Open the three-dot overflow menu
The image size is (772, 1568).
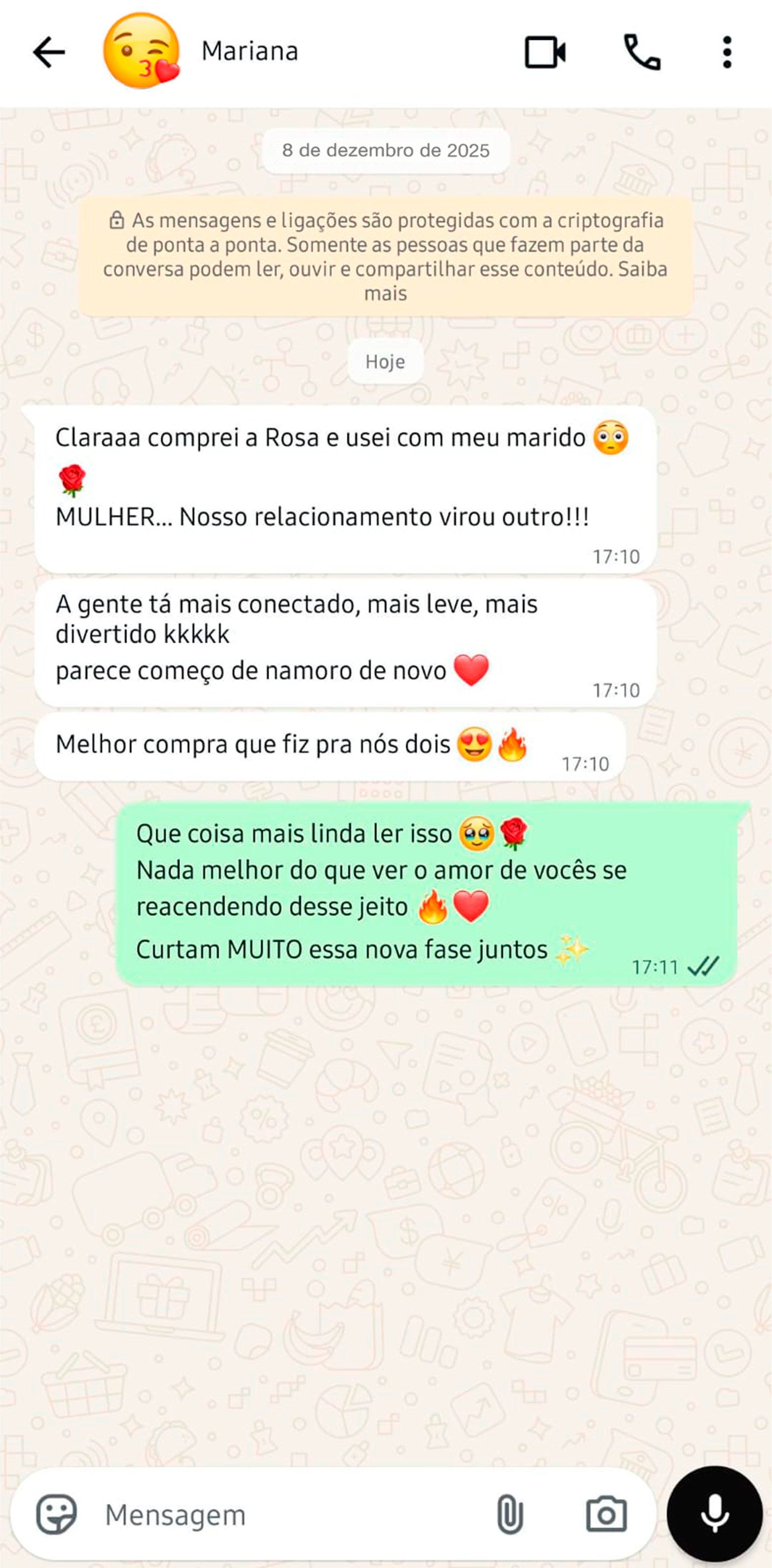point(726,52)
